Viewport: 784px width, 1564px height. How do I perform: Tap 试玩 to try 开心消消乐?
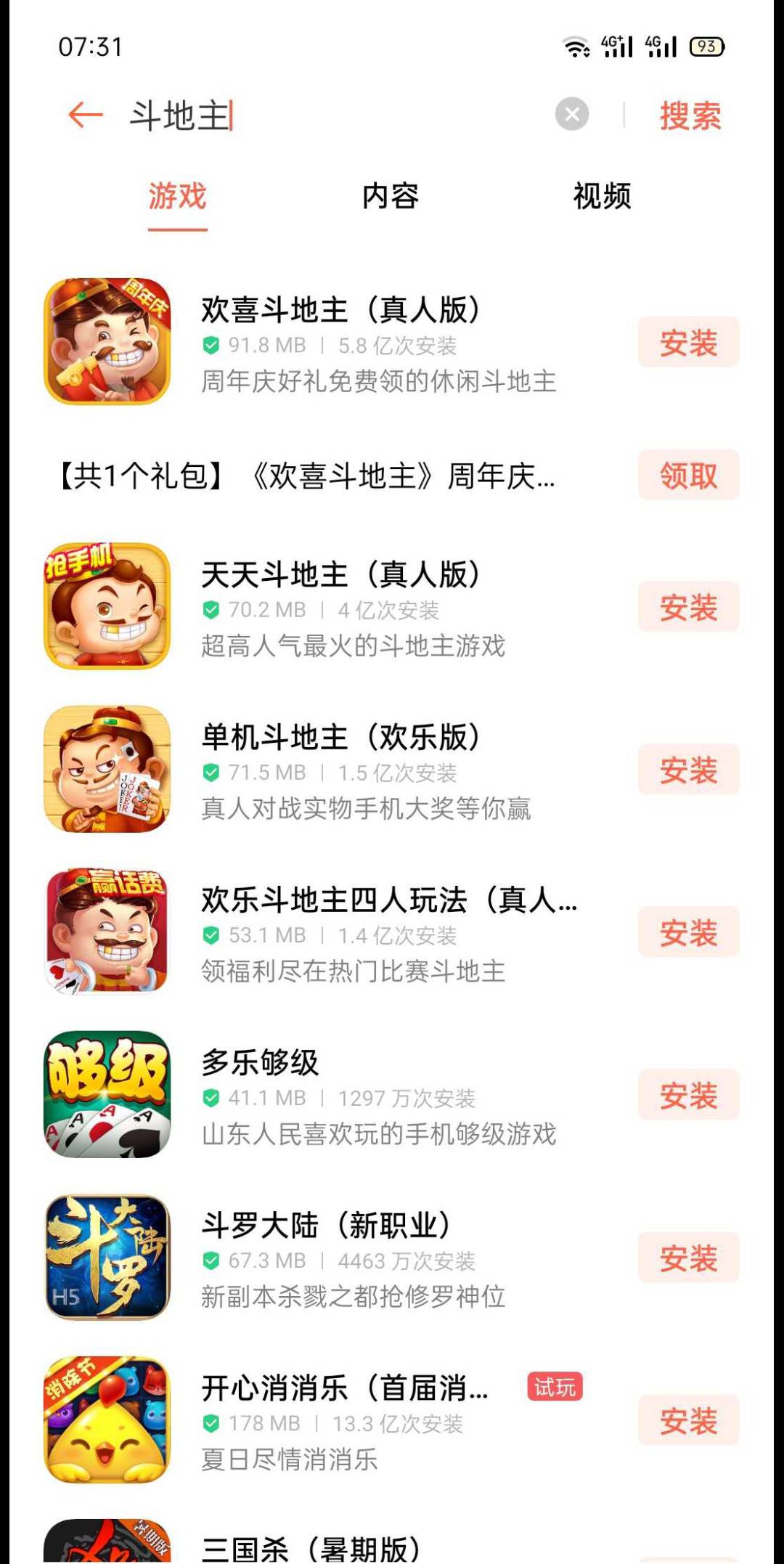click(555, 1383)
